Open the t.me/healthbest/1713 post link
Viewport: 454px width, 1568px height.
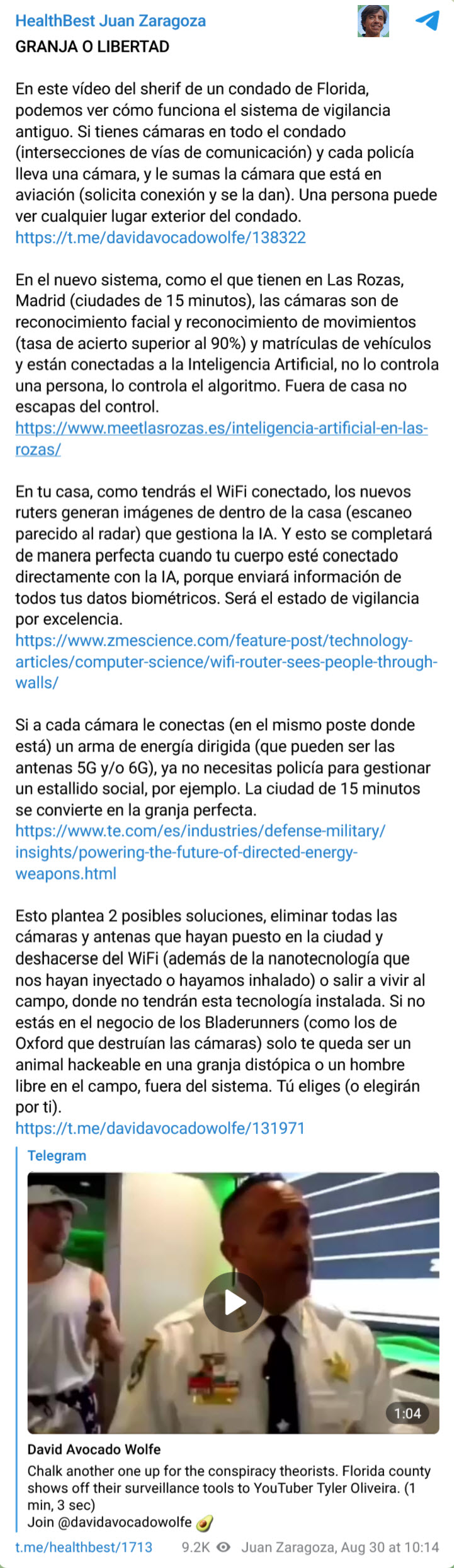point(84,1547)
